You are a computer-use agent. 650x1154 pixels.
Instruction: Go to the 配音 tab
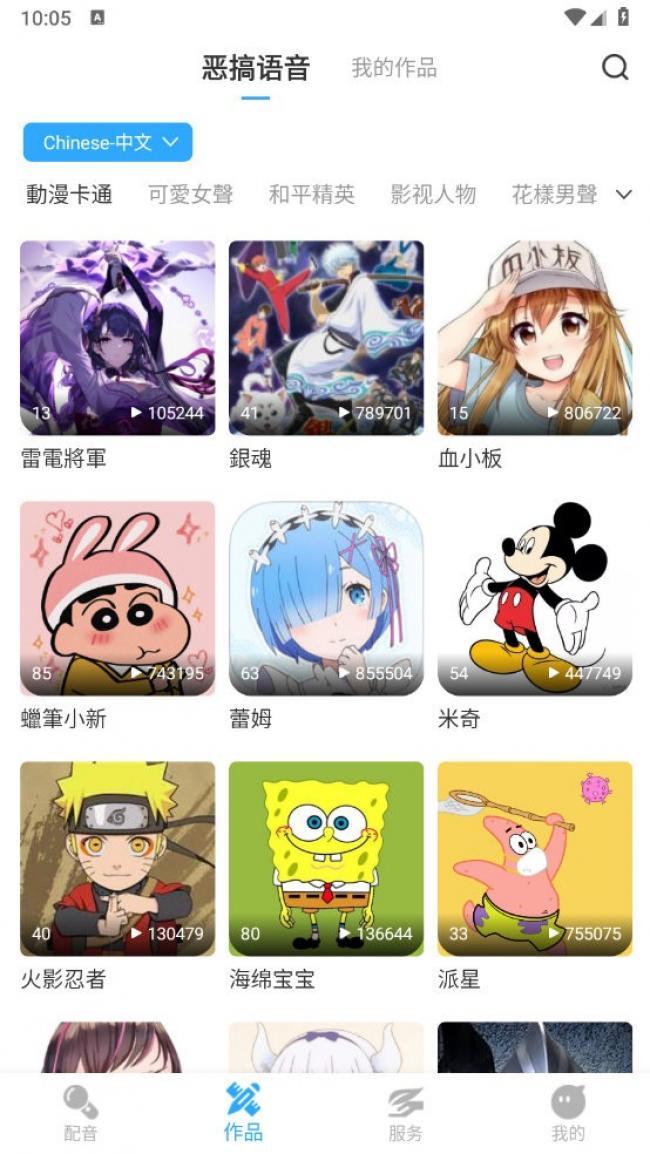pyautogui.click(x=81, y=1112)
